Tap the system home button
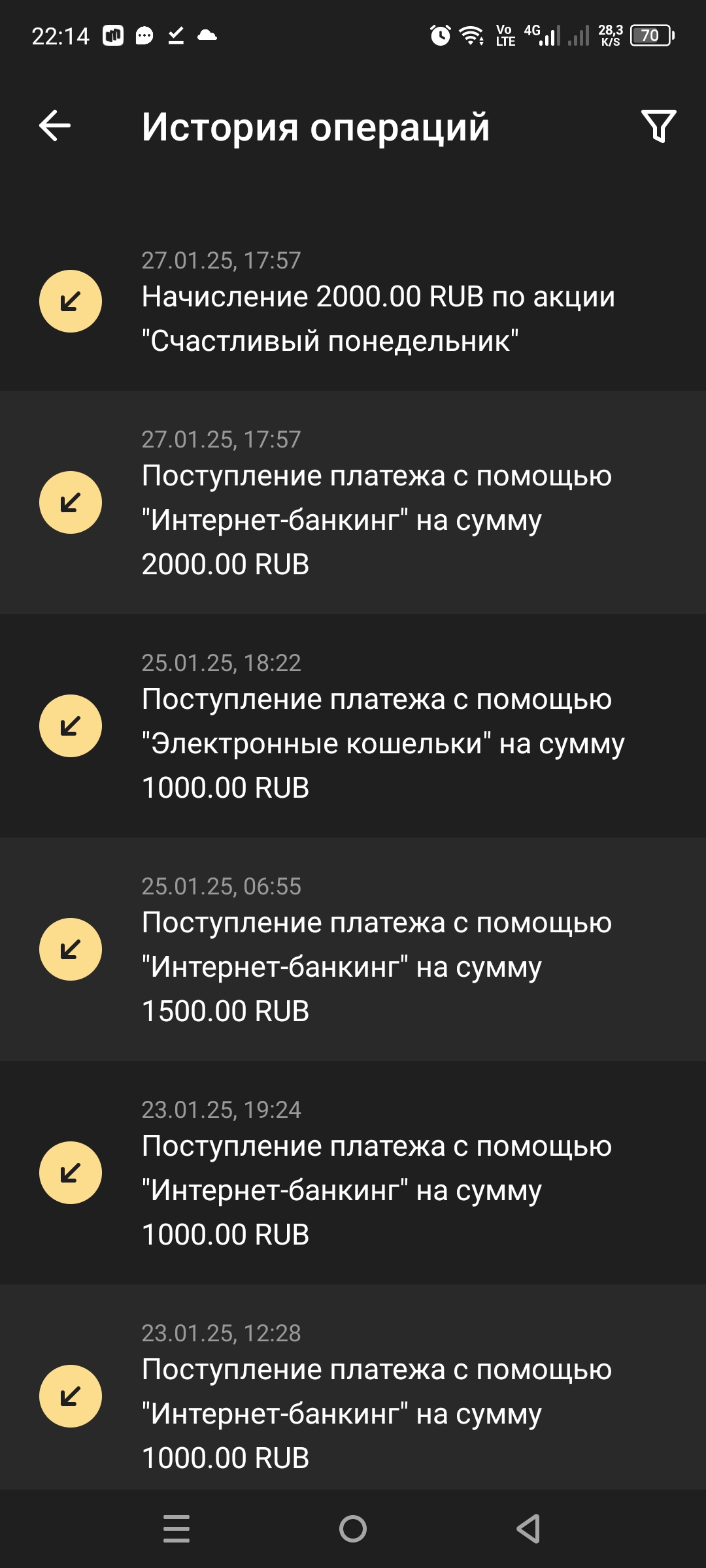Image resolution: width=706 pixels, height=1568 pixels. coord(353,1529)
